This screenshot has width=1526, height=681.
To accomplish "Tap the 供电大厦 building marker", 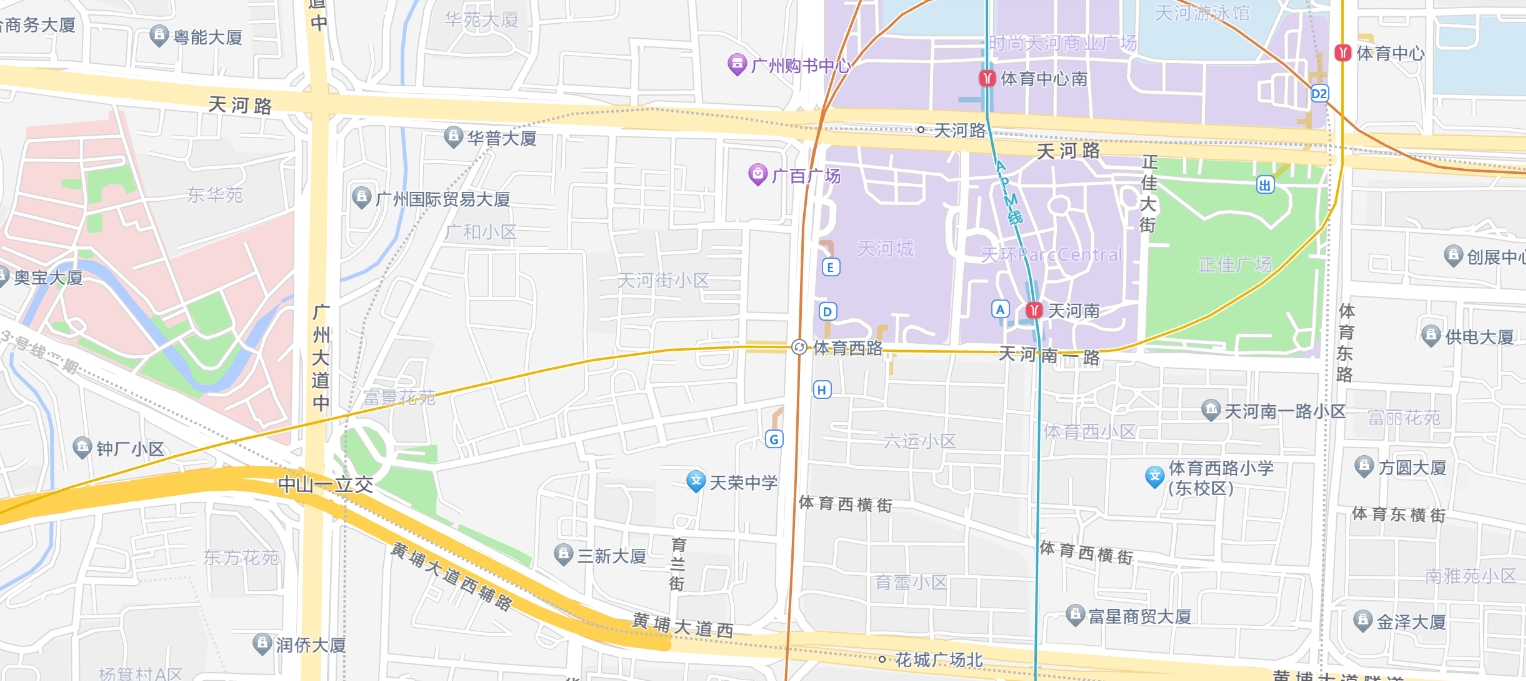I will point(1432,337).
